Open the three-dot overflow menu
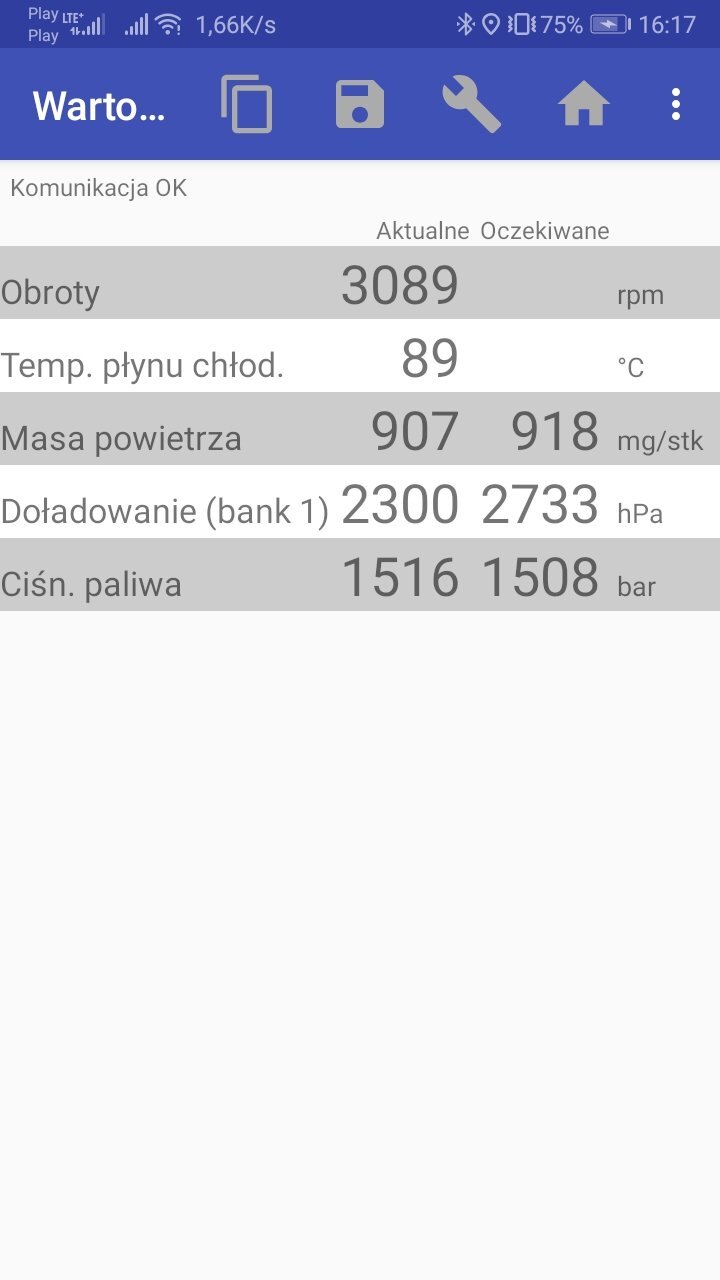 click(676, 104)
